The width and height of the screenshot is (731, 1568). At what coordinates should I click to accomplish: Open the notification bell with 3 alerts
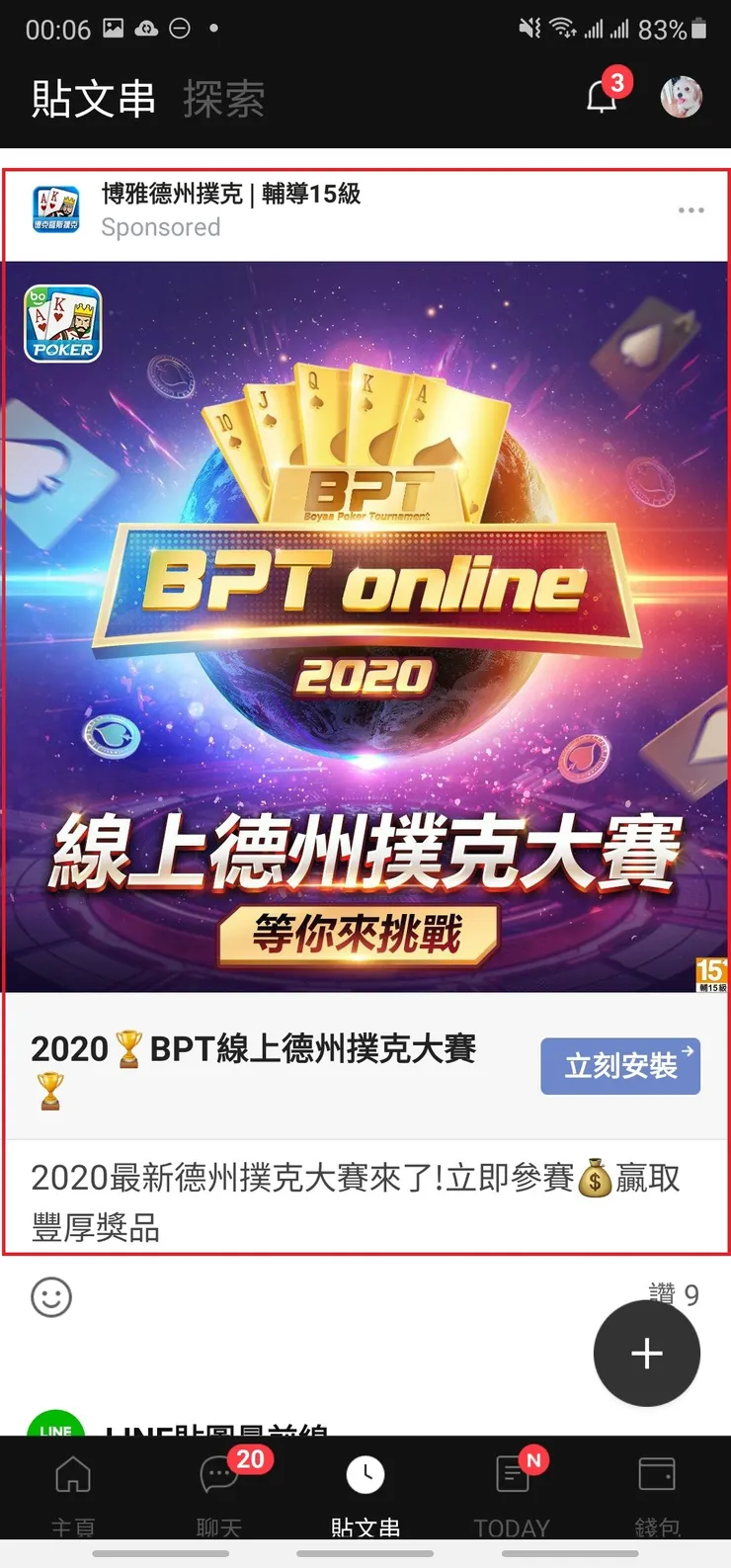click(x=603, y=98)
